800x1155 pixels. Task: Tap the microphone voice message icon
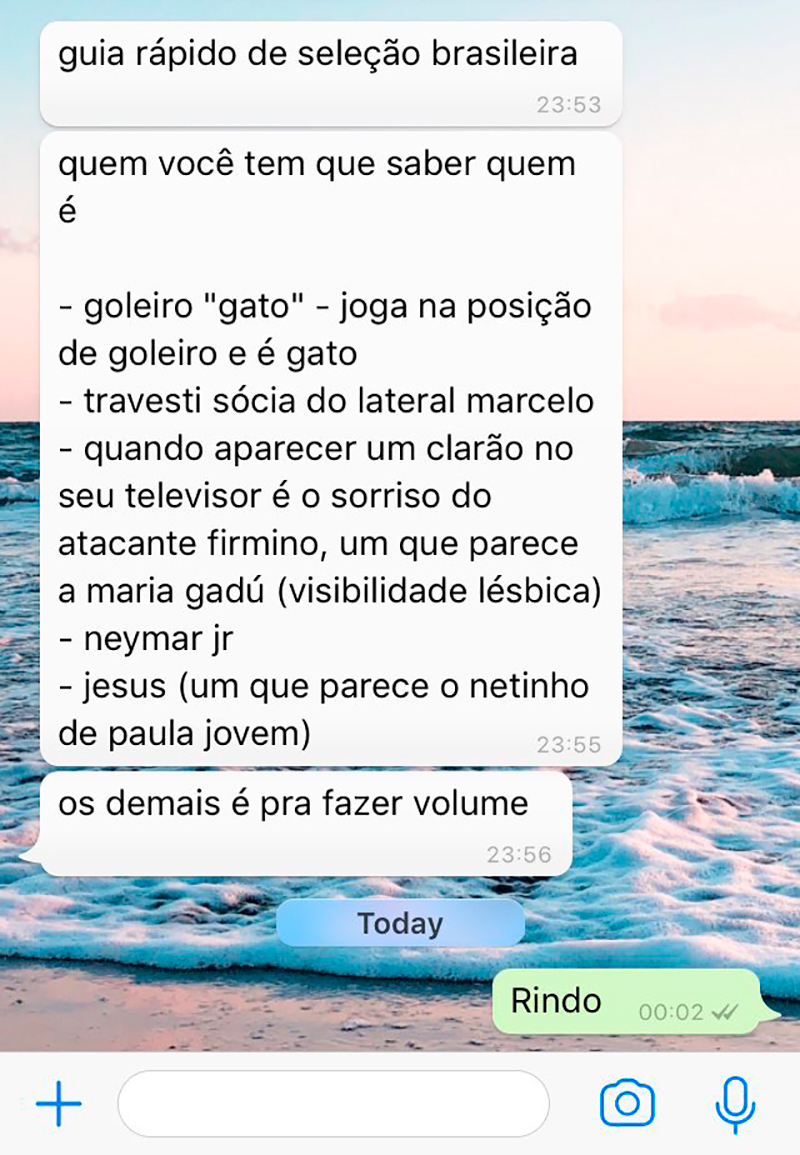[x=735, y=1104]
